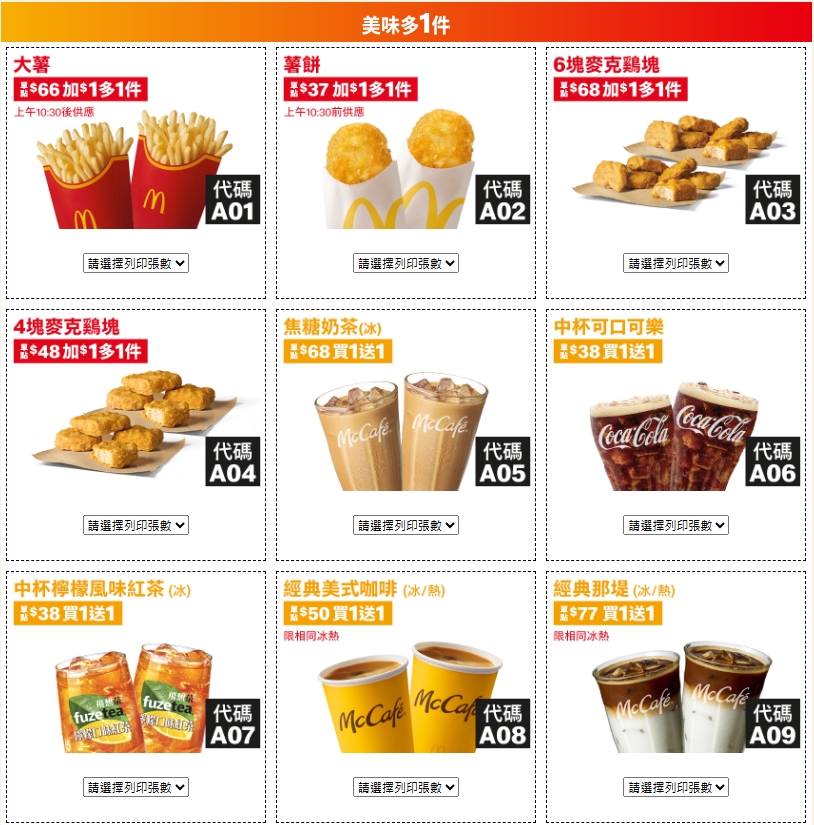Choose print quantity for 經典那堤 A09
Image resolution: width=814 pixels, height=825 pixels.
coord(676,787)
